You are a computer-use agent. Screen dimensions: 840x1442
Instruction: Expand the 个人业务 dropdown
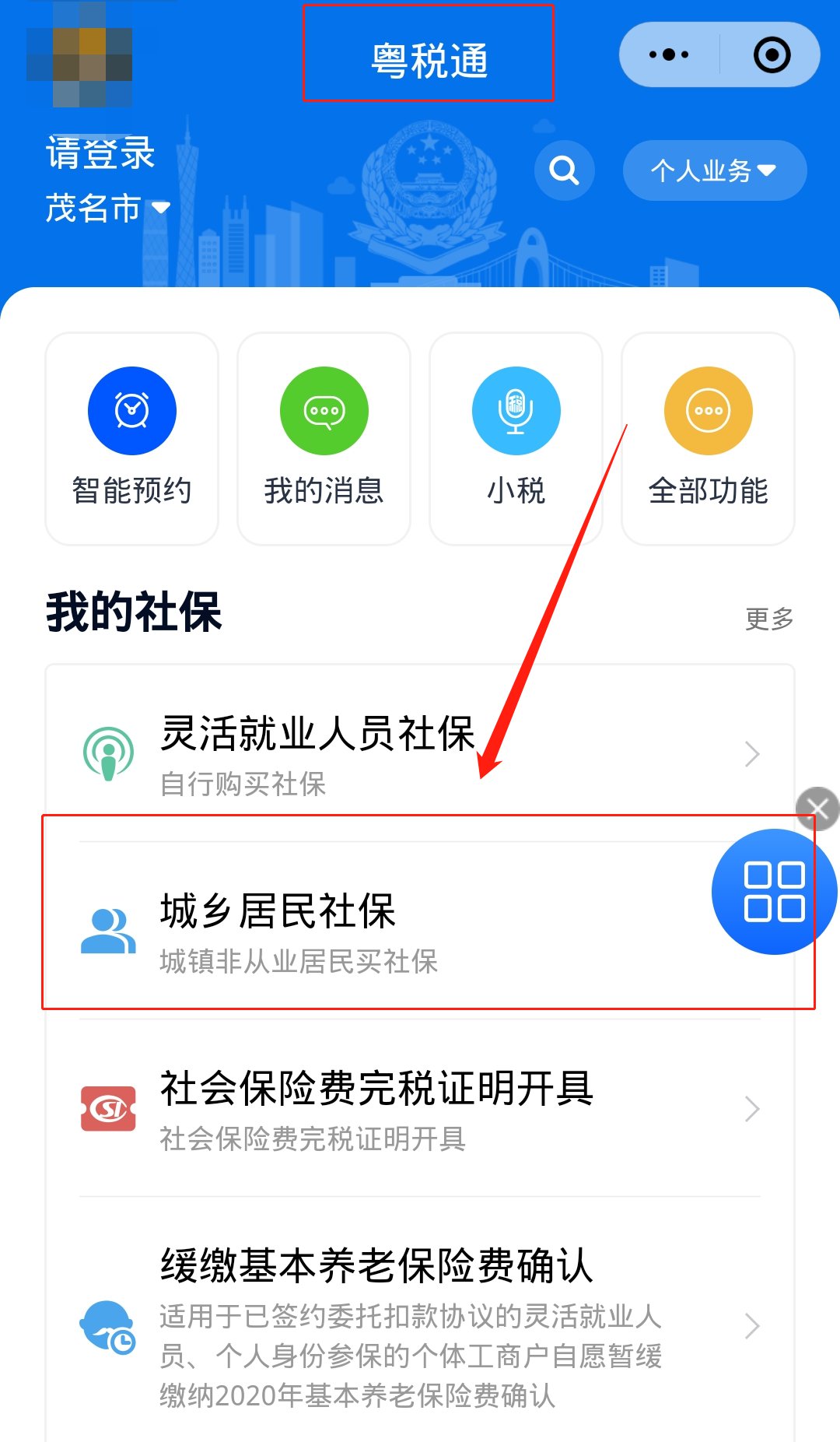(714, 170)
